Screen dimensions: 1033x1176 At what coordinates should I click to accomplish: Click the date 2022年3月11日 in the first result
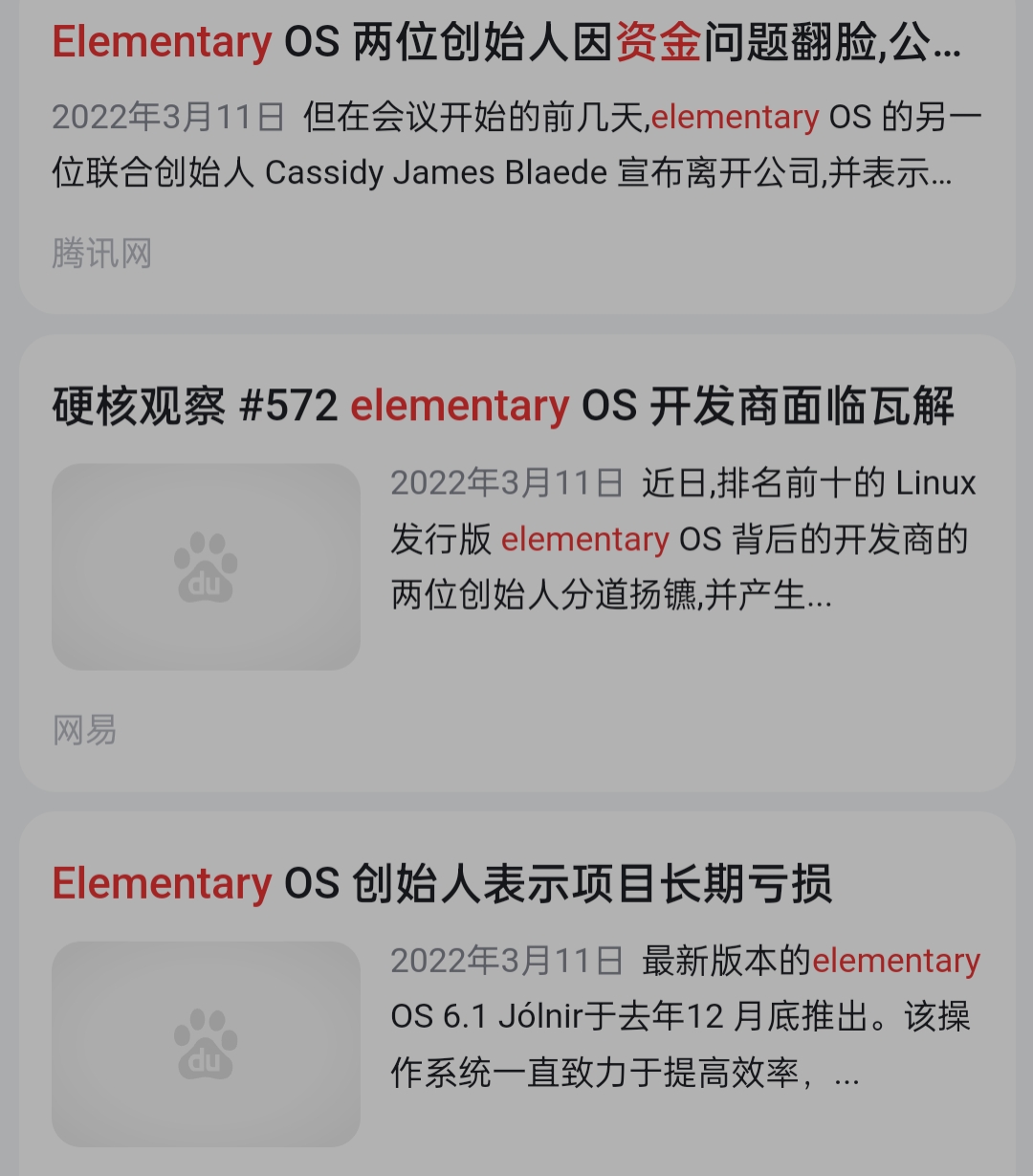(165, 117)
